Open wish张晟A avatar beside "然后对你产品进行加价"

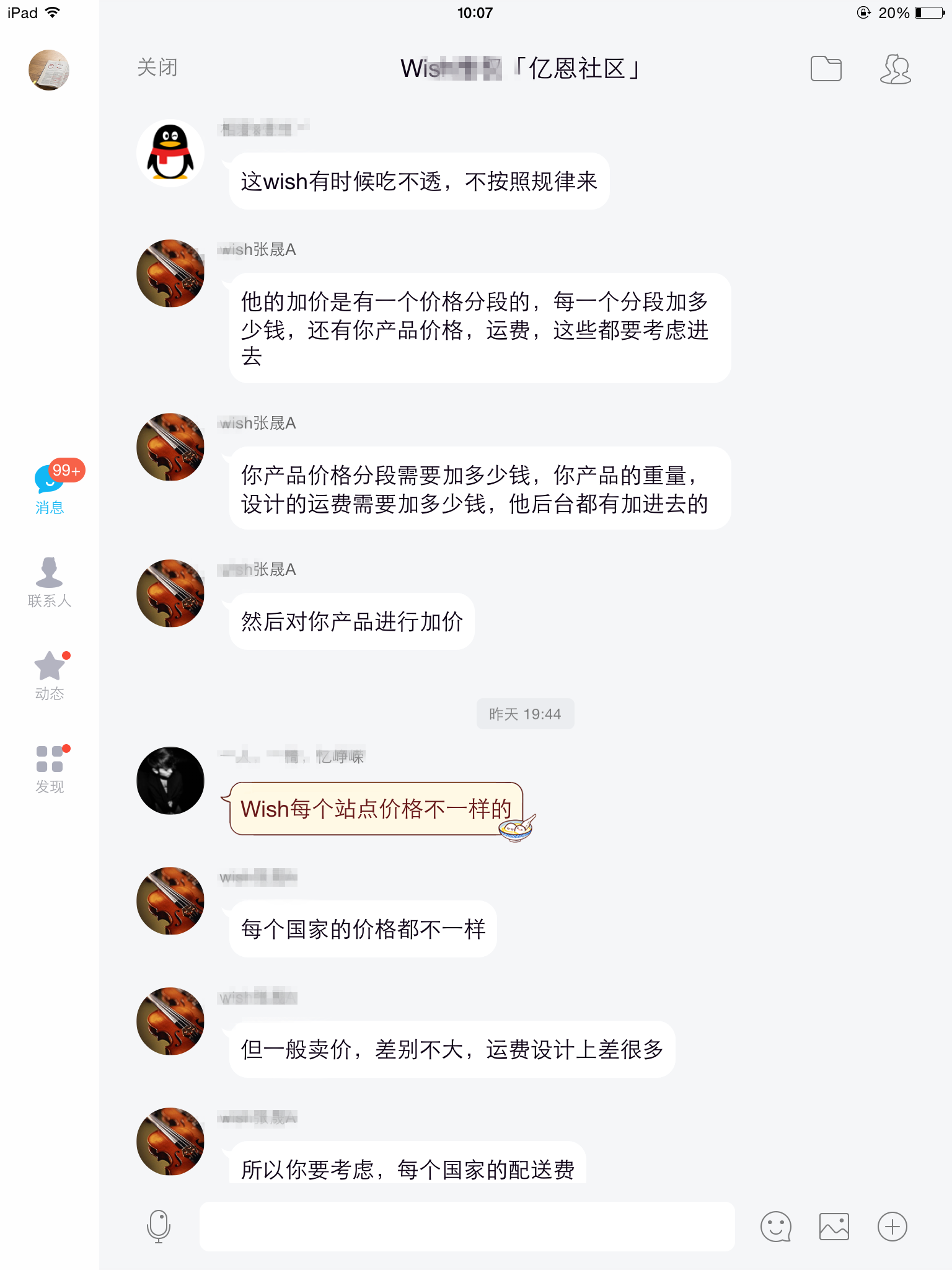tap(170, 593)
